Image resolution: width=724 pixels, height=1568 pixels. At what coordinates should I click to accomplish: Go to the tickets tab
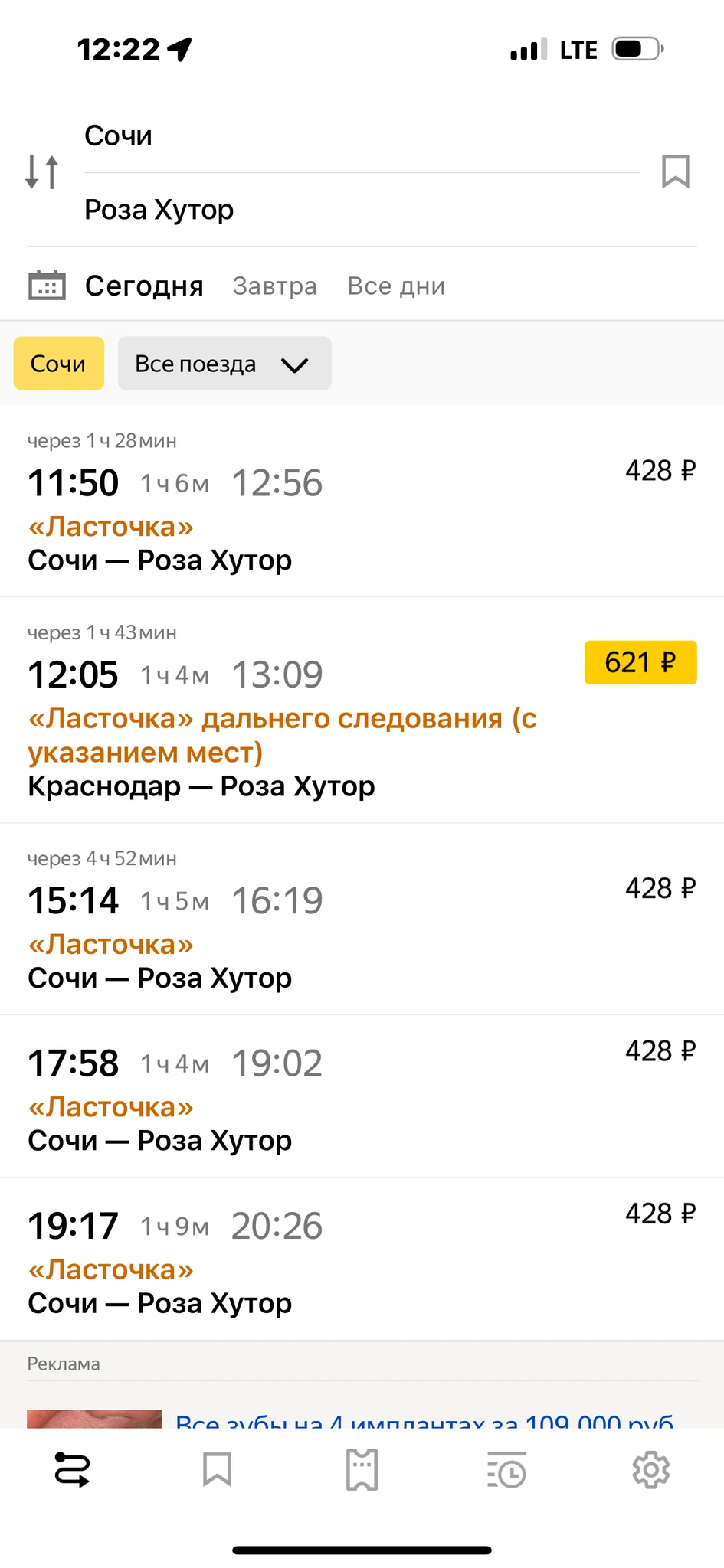point(362,1470)
